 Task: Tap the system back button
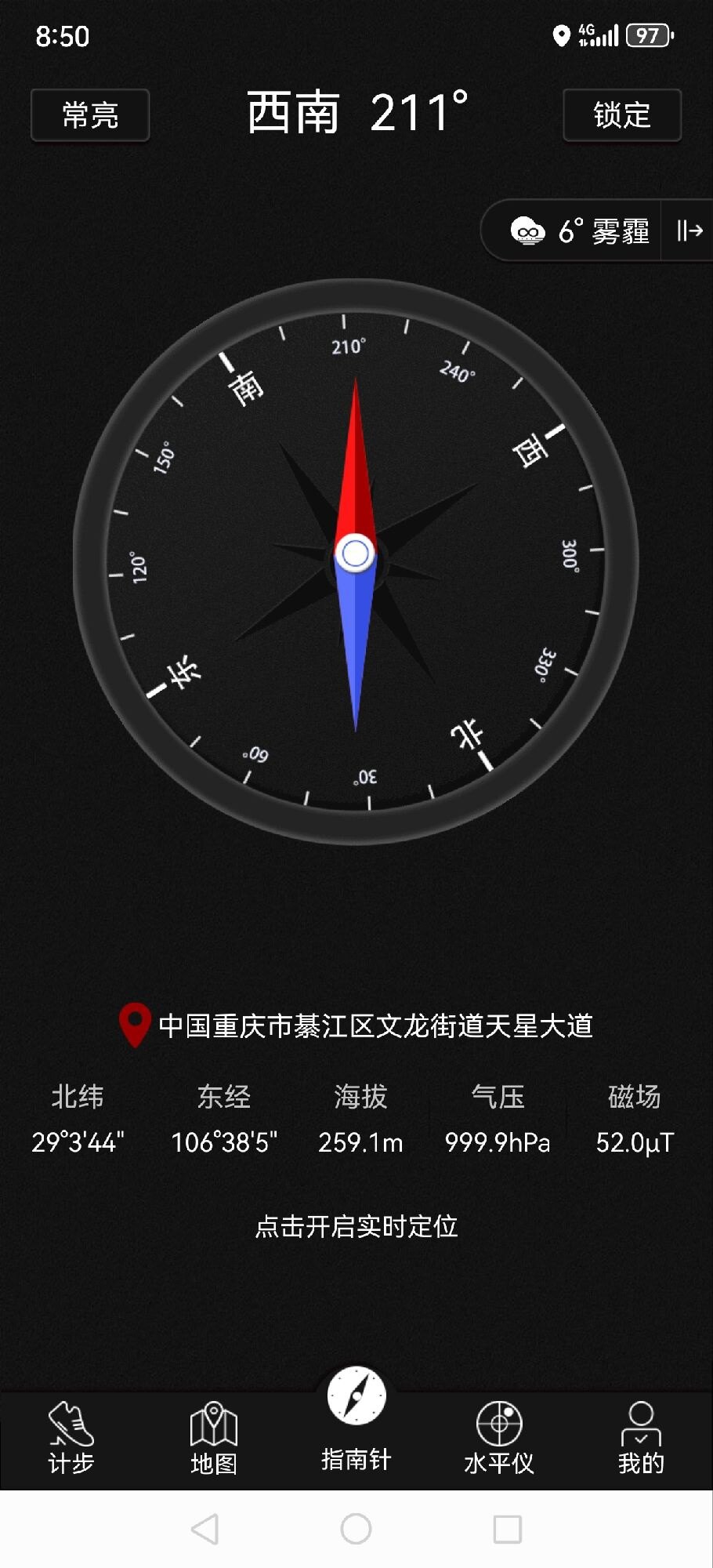pyautogui.click(x=205, y=1529)
